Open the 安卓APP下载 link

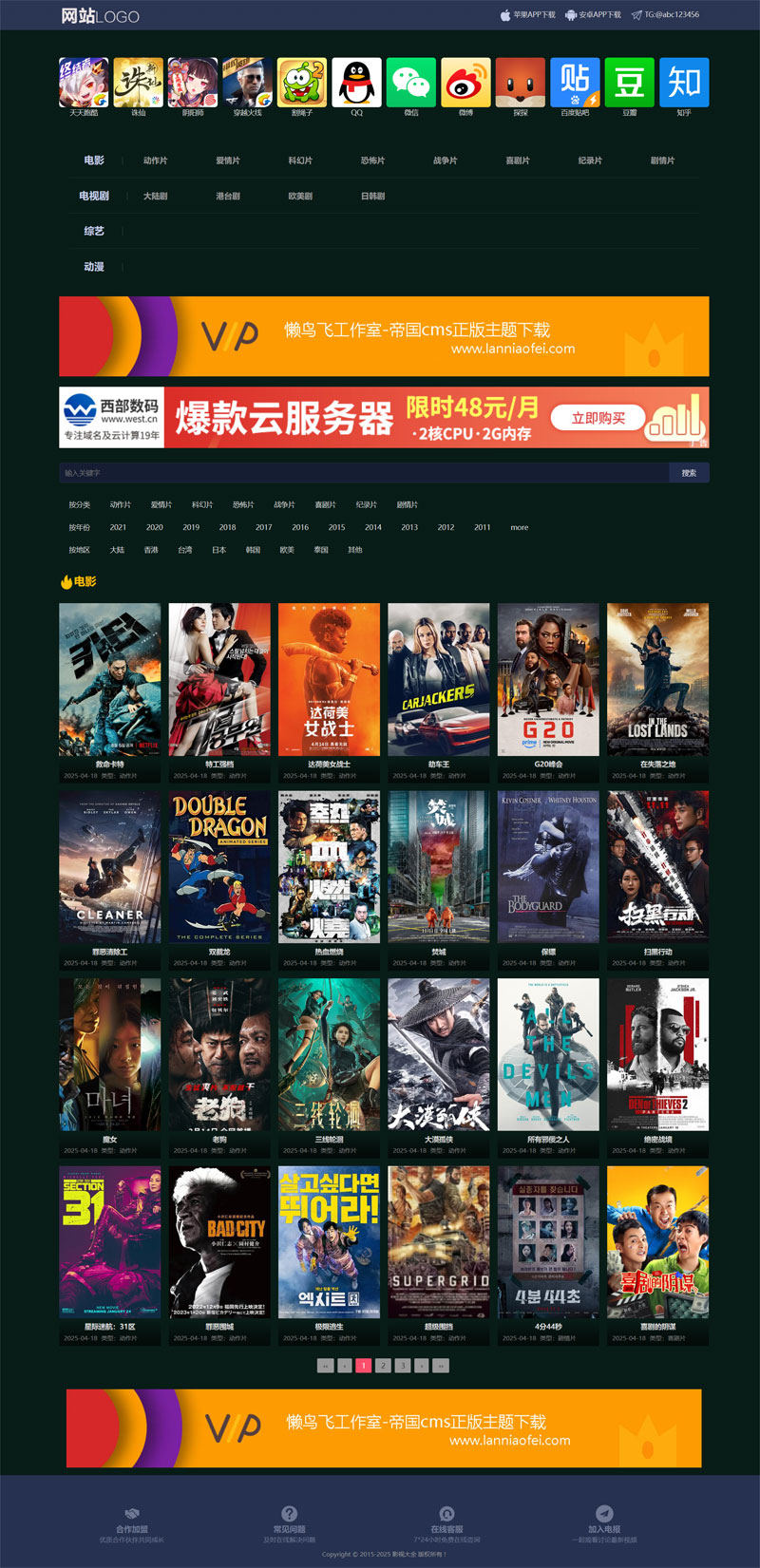[x=593, y=15]
